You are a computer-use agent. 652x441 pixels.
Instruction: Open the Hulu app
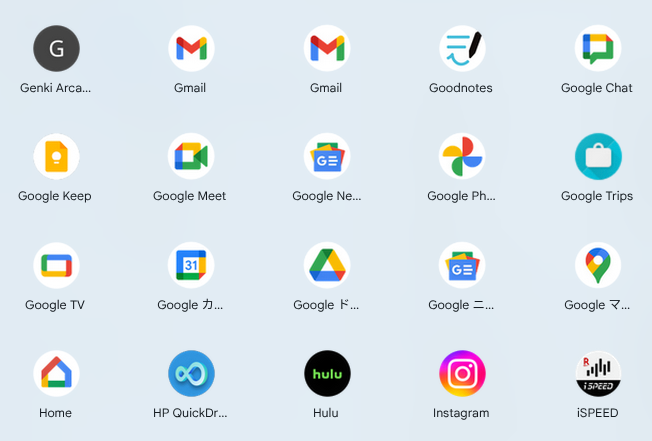point(326,373)
